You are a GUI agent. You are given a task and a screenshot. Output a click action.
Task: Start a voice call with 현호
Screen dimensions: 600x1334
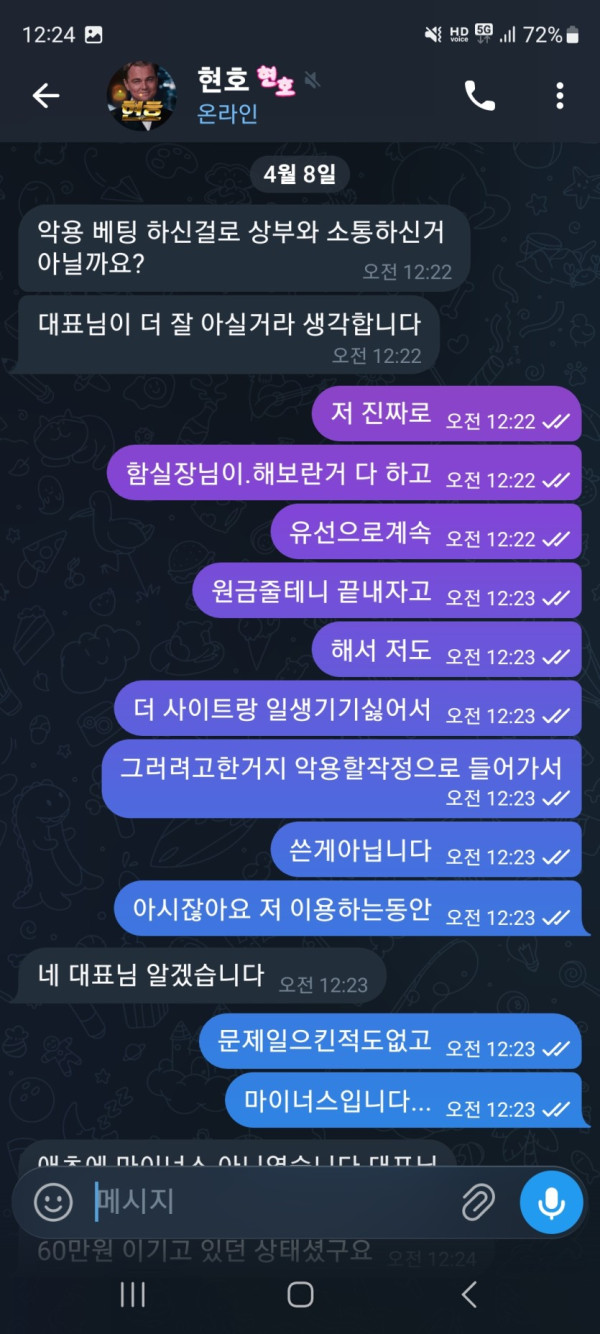pos(480,95)
